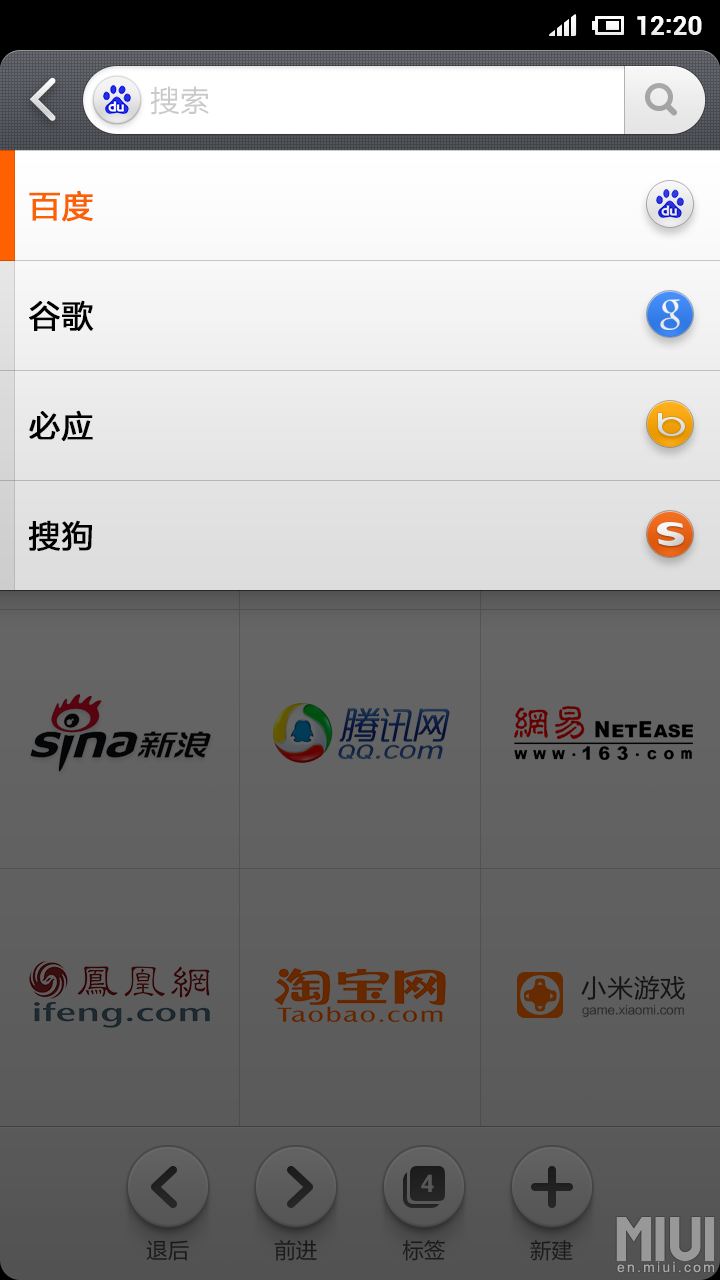The width and height of the screenshot is (720, 1280).
Task: Open the Baidu engine selector in search box
Action: [117, 100]
